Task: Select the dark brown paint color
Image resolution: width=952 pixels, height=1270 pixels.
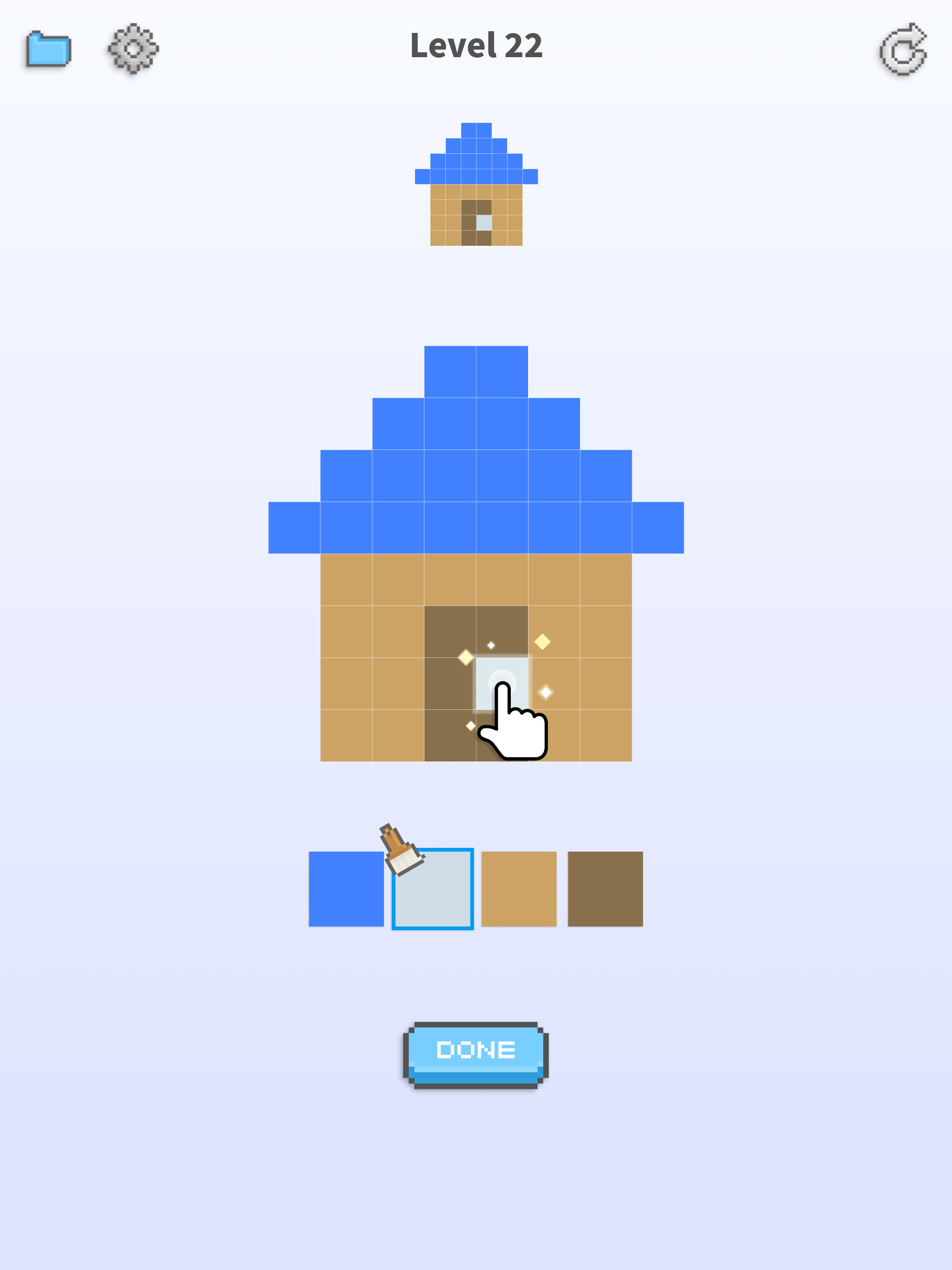Action: coord(605,888)
